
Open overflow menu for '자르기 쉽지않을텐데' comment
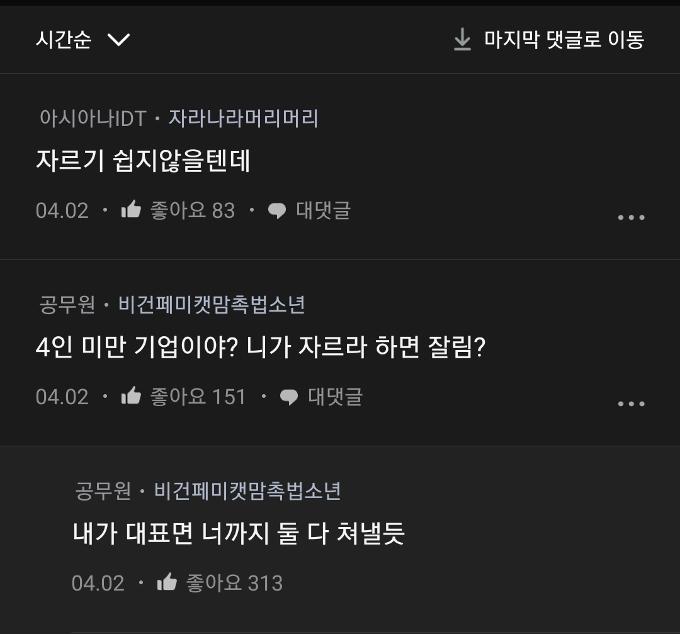pyautogui.click(x=631, y=217)
